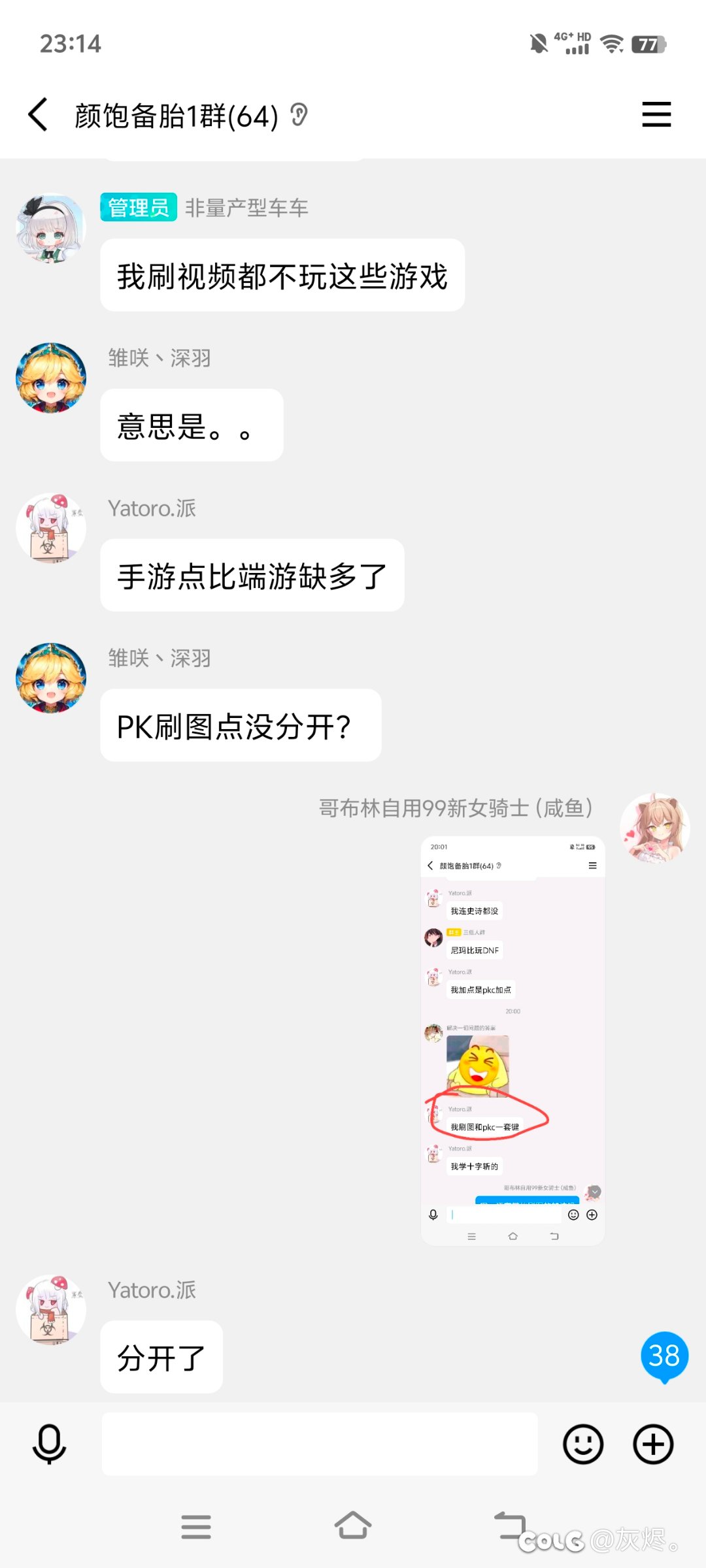The image size is (706, 1568).
Task: Jump to 38 unread new messages
Action: pos(664,1356)
